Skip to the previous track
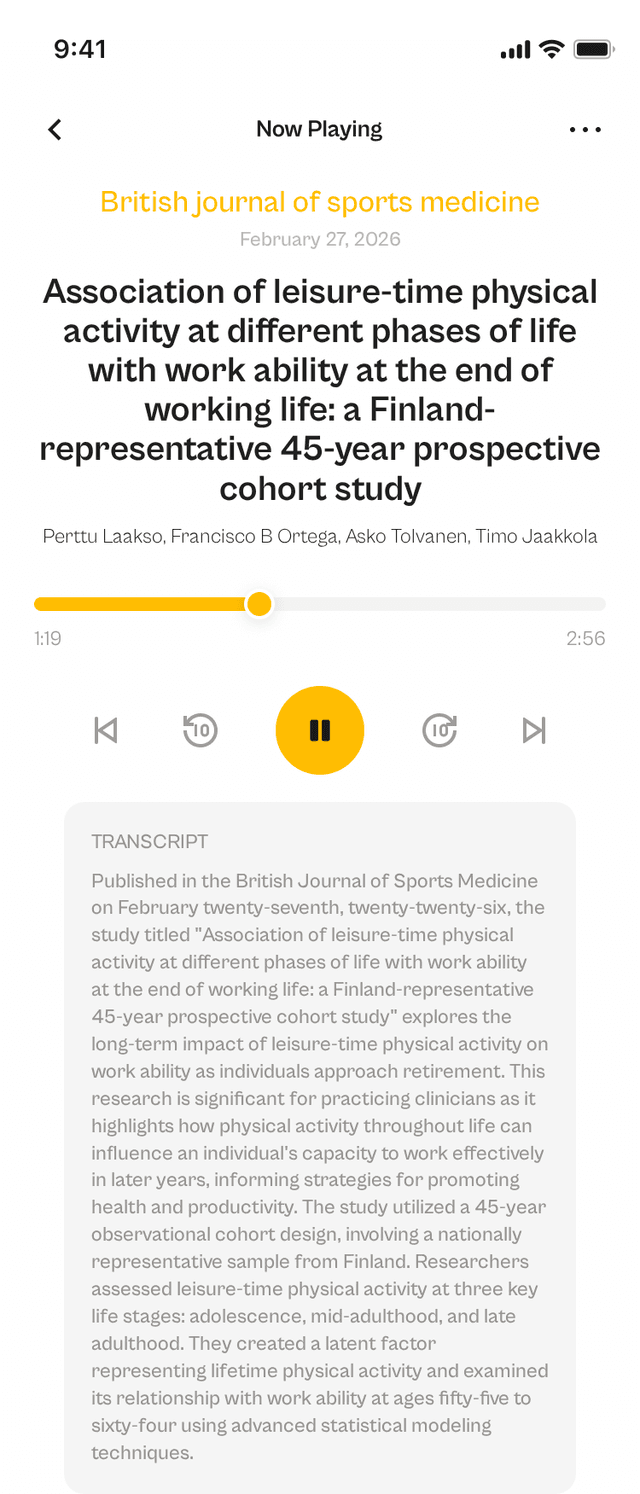Image resolution: width=640 pixels, height=1494 pixels. 106,730
